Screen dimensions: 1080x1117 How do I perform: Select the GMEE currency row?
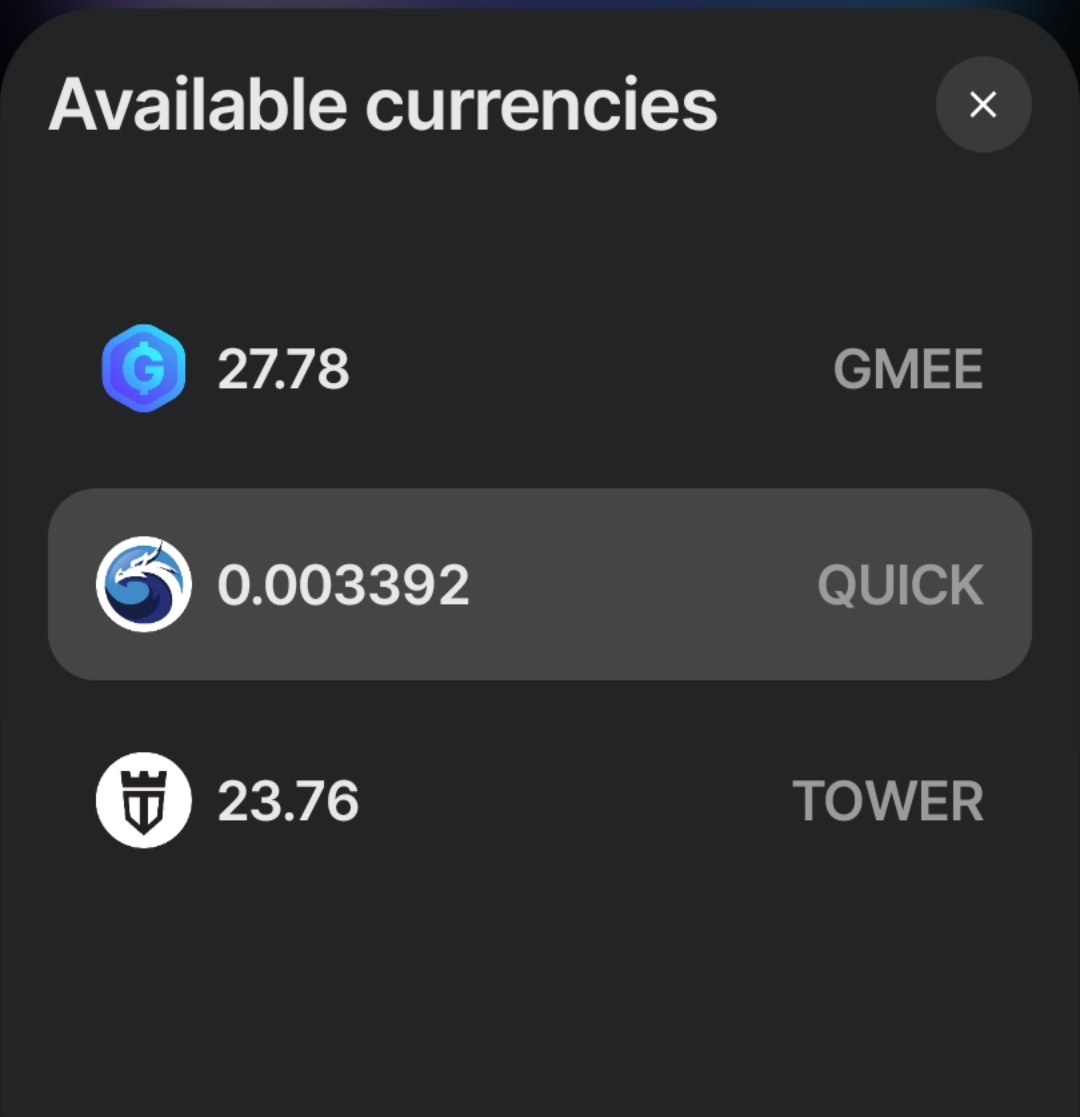point(540,369)
